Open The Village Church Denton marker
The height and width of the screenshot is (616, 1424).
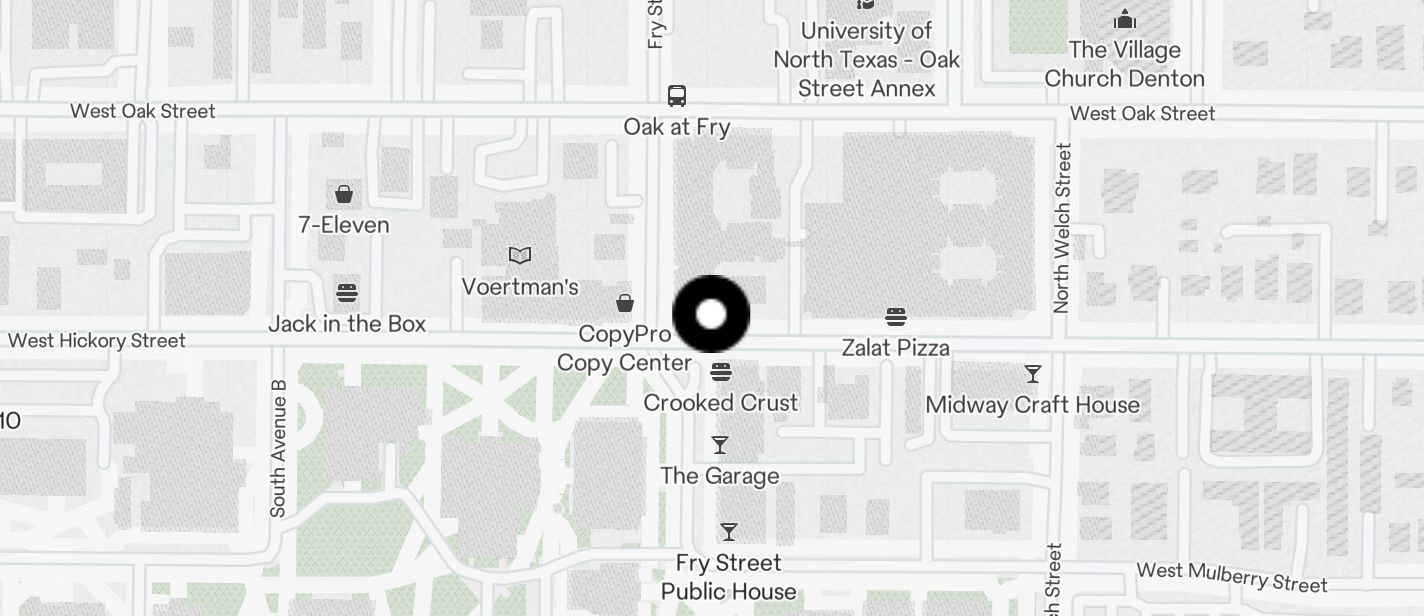1125,20
